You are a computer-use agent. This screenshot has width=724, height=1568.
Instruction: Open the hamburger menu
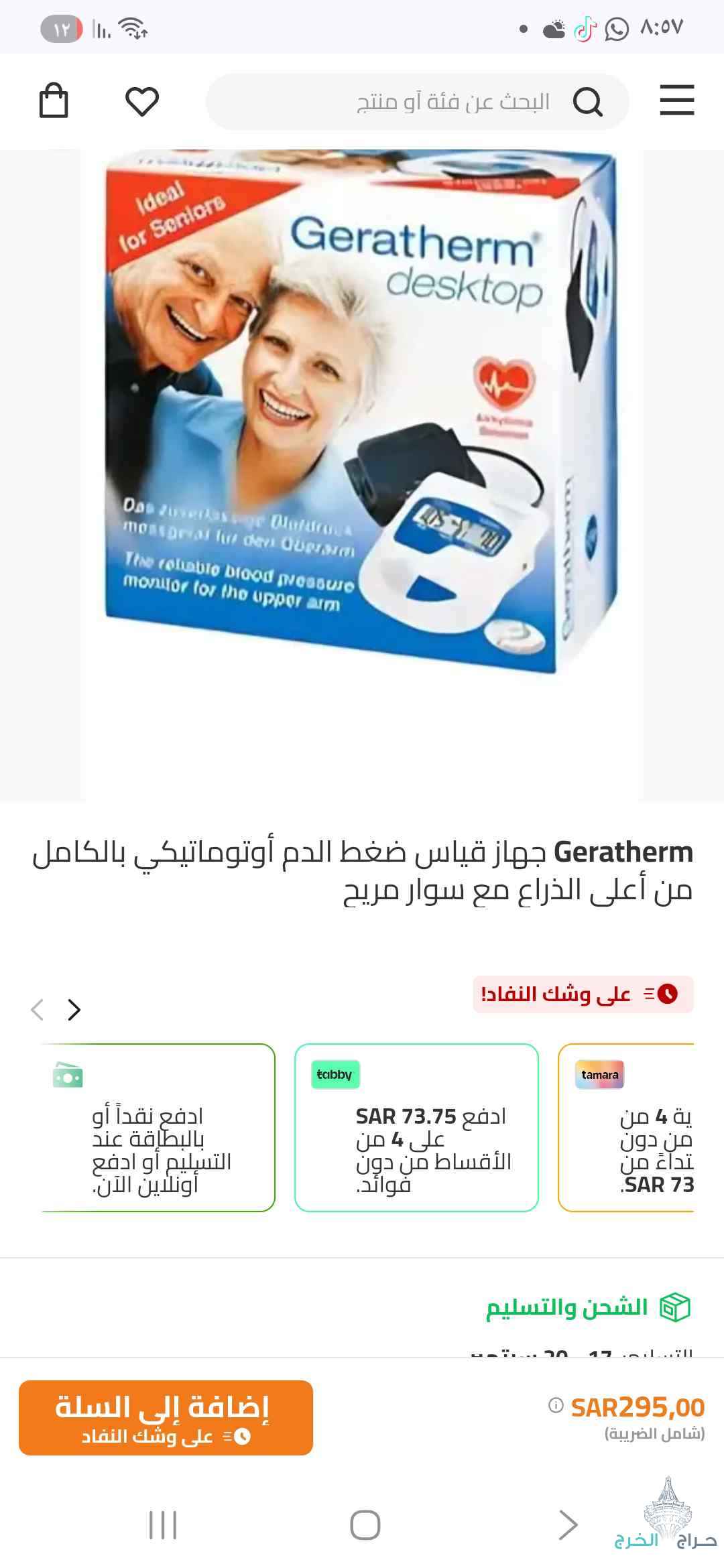pos(676,101)
